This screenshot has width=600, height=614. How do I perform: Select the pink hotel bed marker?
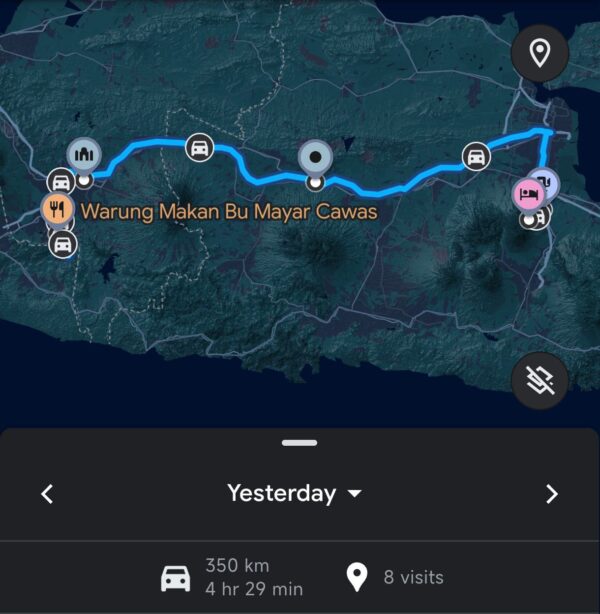point(528,193)
